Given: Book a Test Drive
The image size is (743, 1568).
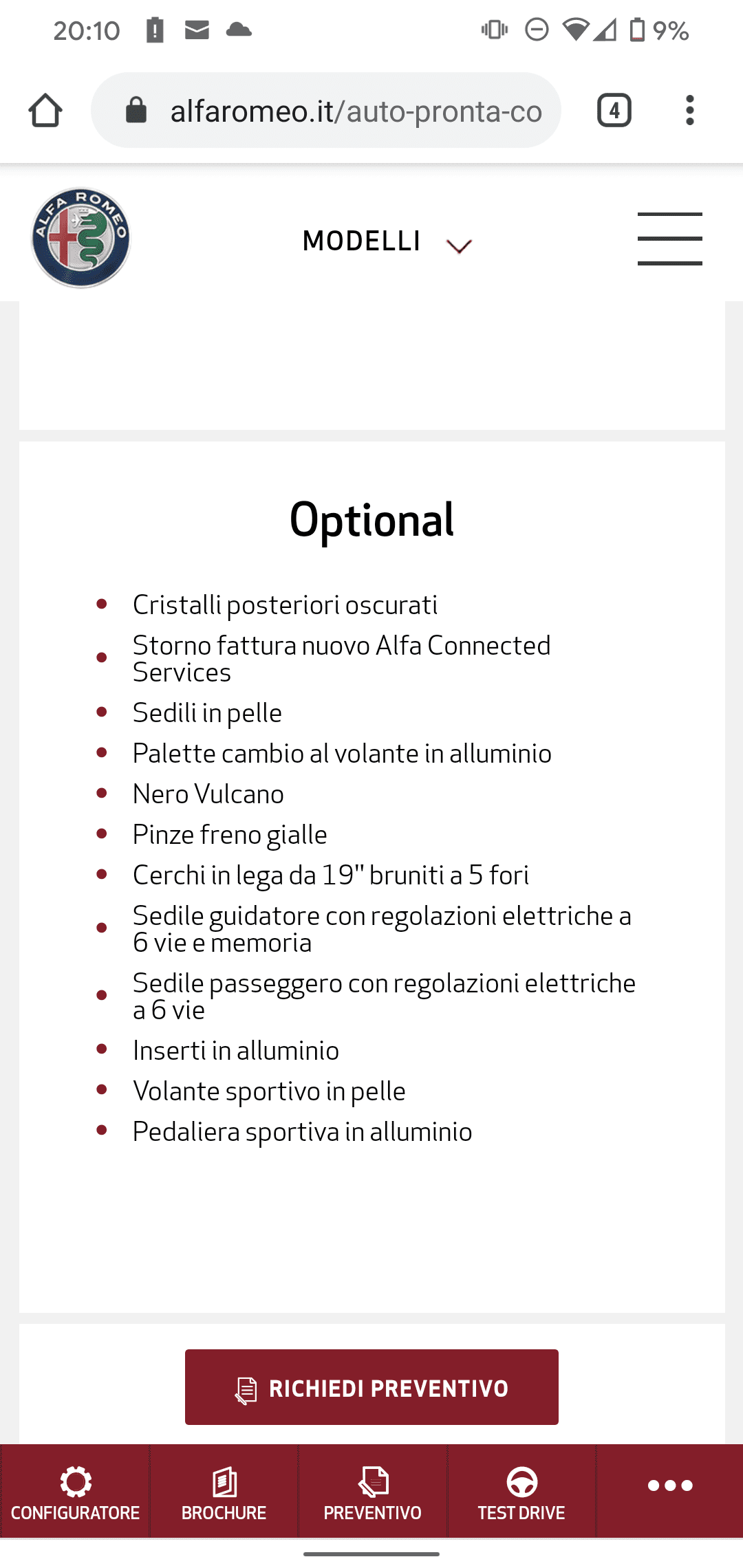Looking at the screenshot, I should (x=521, y=1492).
